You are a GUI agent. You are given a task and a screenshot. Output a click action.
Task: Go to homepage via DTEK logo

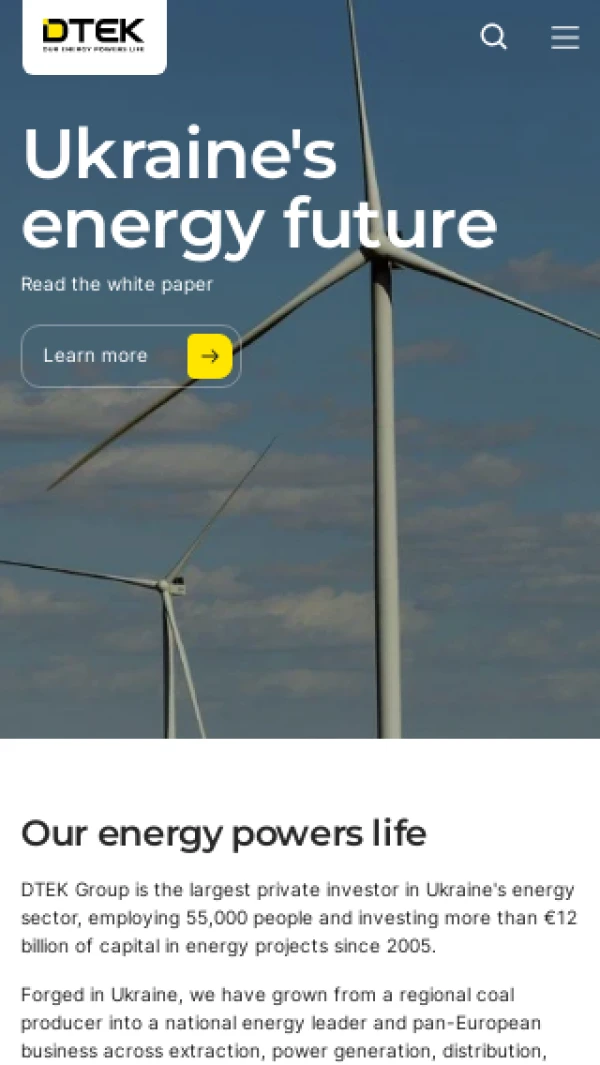point(94,36)
